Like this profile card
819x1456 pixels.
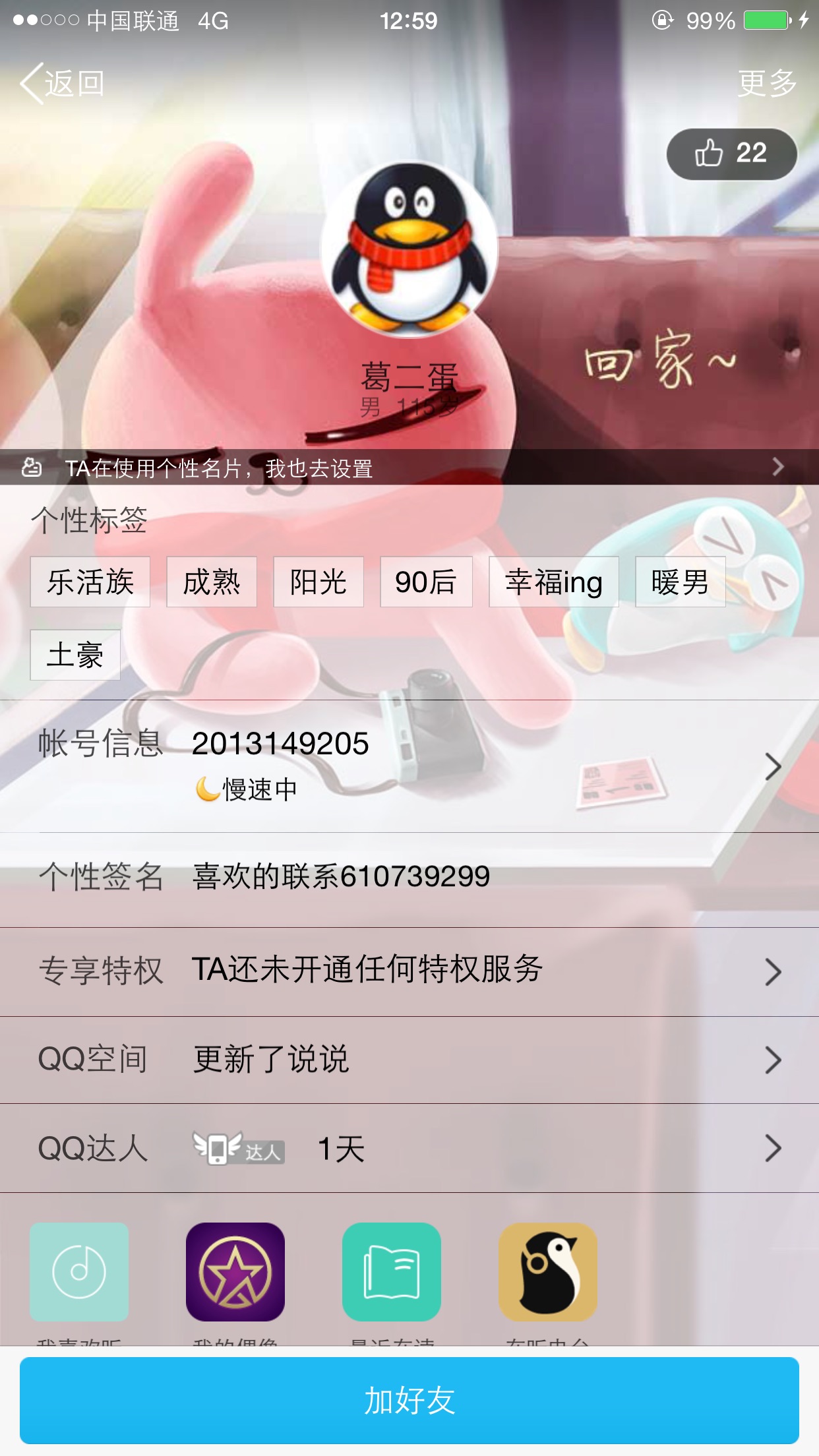pos(731,154)
